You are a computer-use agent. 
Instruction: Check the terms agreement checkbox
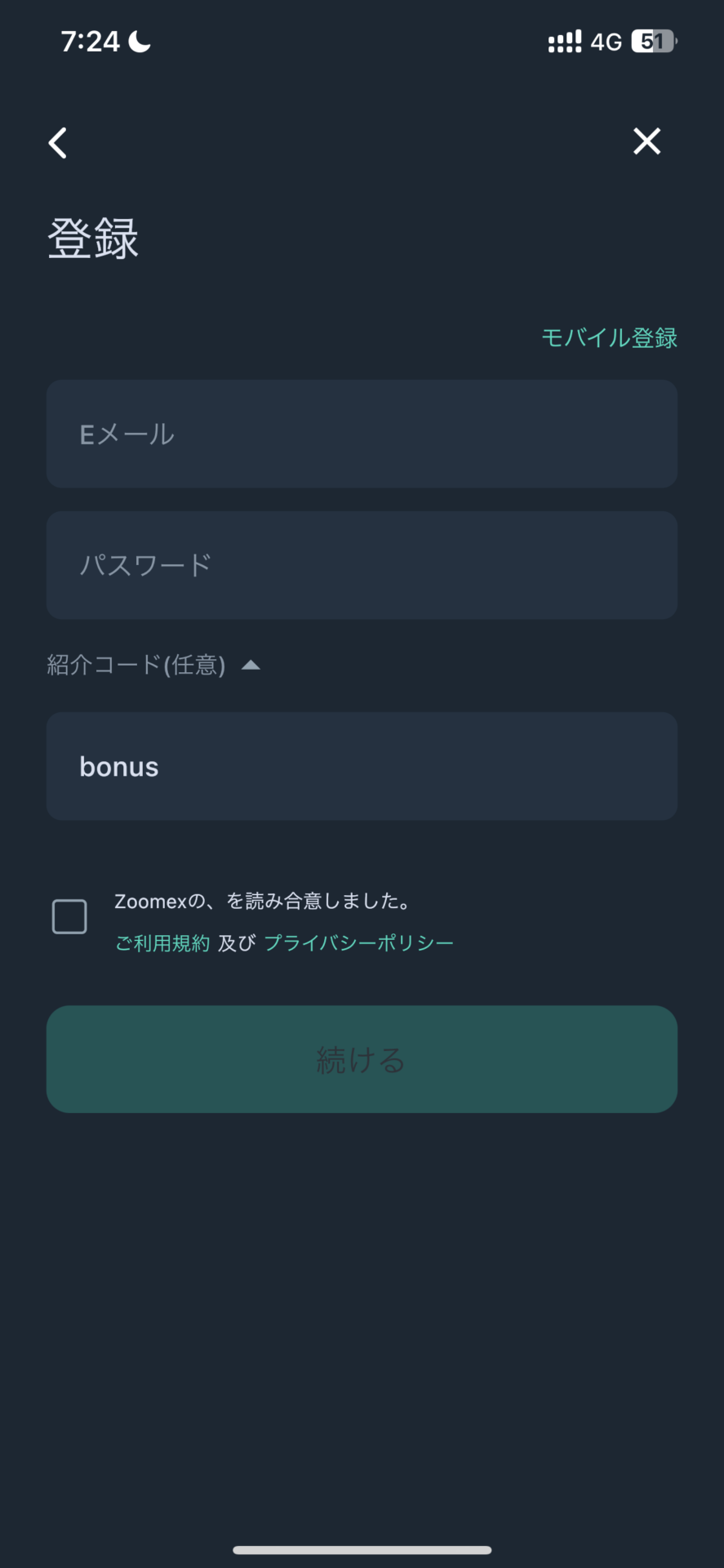(x=69, y=916)
